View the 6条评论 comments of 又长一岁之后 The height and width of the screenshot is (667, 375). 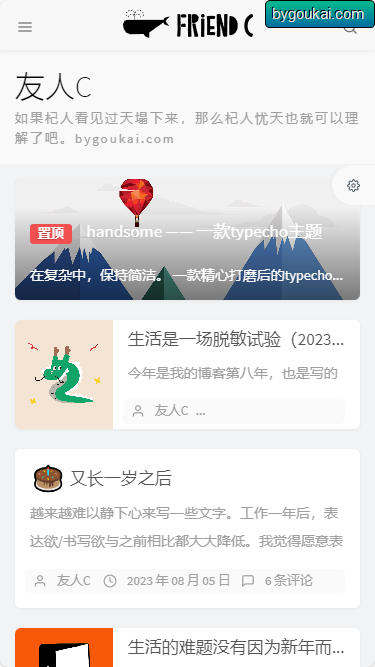click(x=289, y=581)
